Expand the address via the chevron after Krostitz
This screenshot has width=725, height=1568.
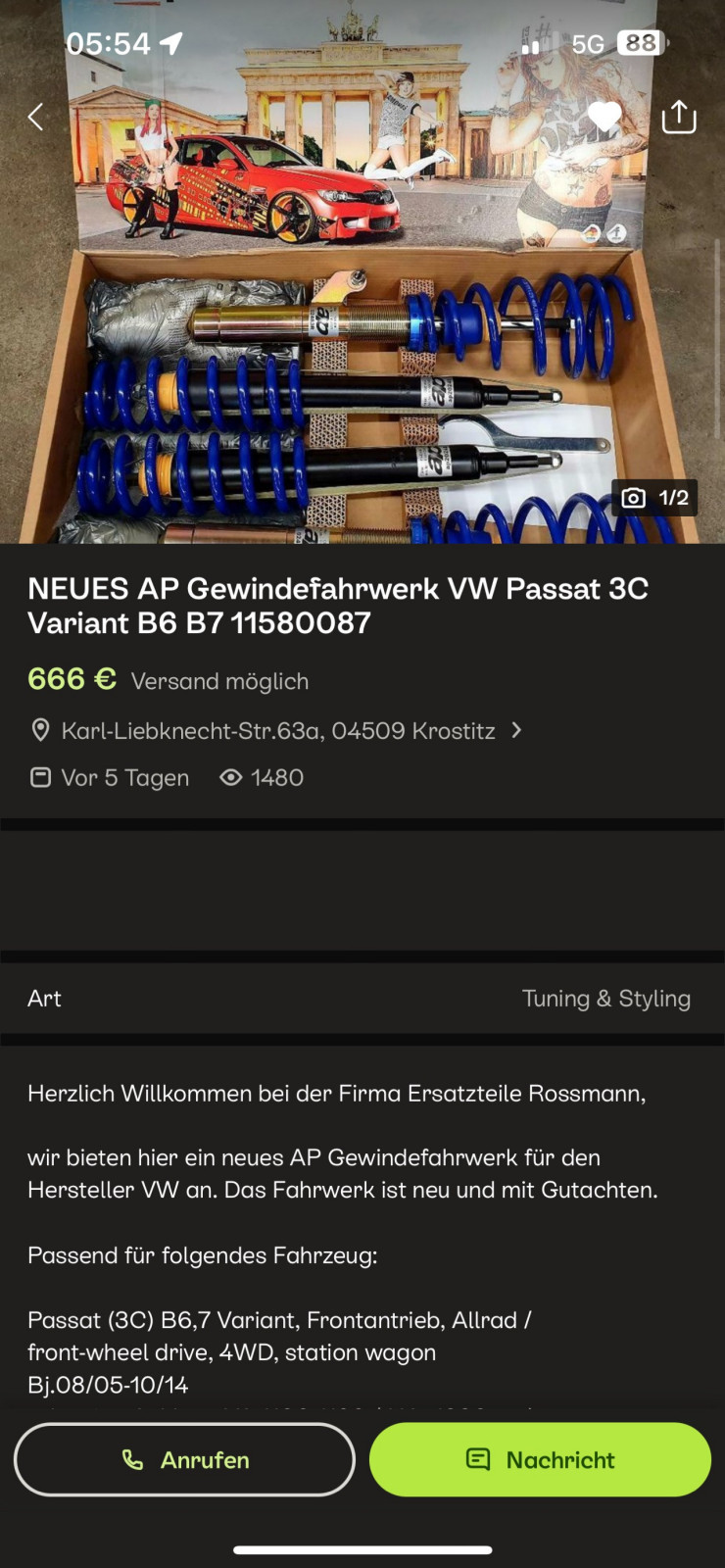(516, 730)
